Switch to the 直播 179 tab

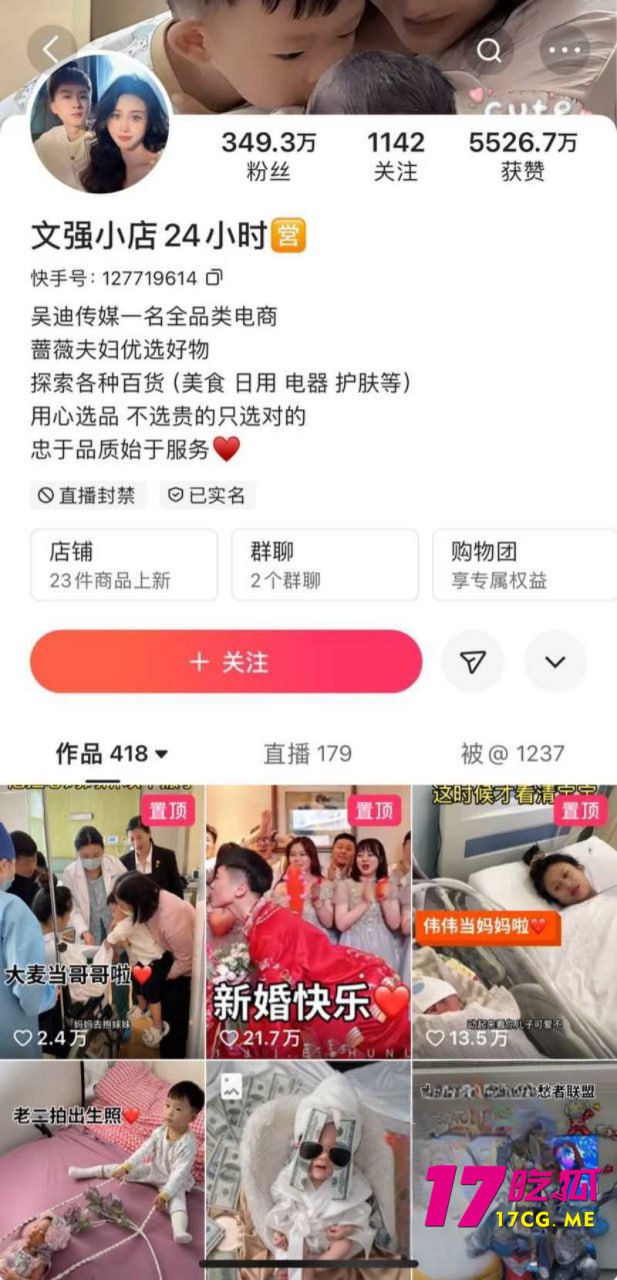pos(307,753)
